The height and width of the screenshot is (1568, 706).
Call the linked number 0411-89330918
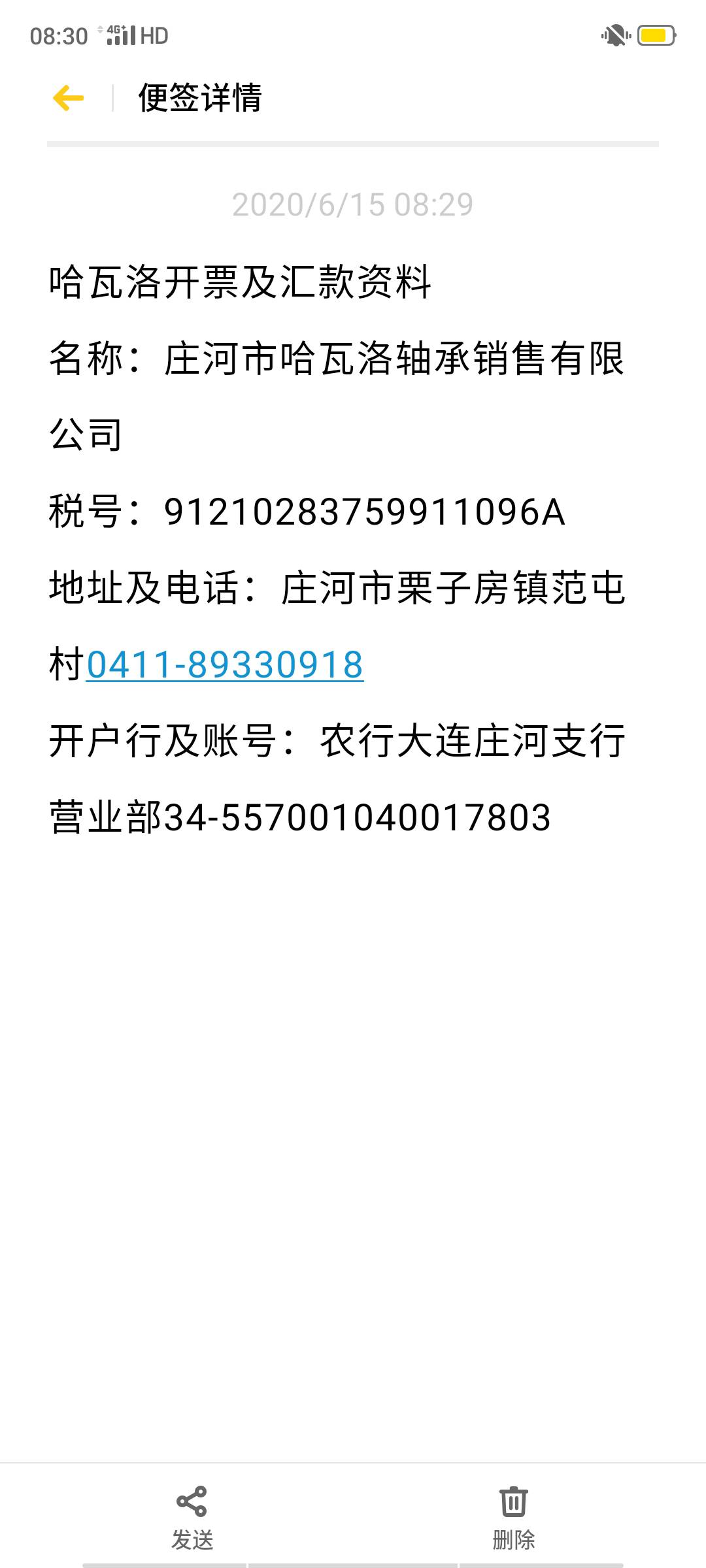(225, 665)
